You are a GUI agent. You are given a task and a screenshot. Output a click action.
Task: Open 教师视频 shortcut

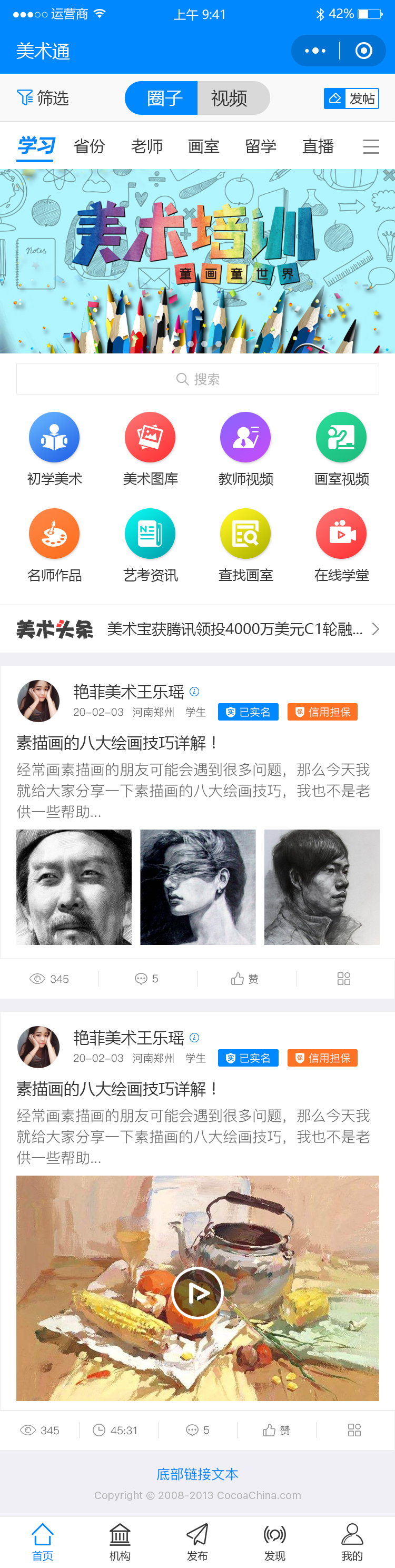(x=245, y=448)
